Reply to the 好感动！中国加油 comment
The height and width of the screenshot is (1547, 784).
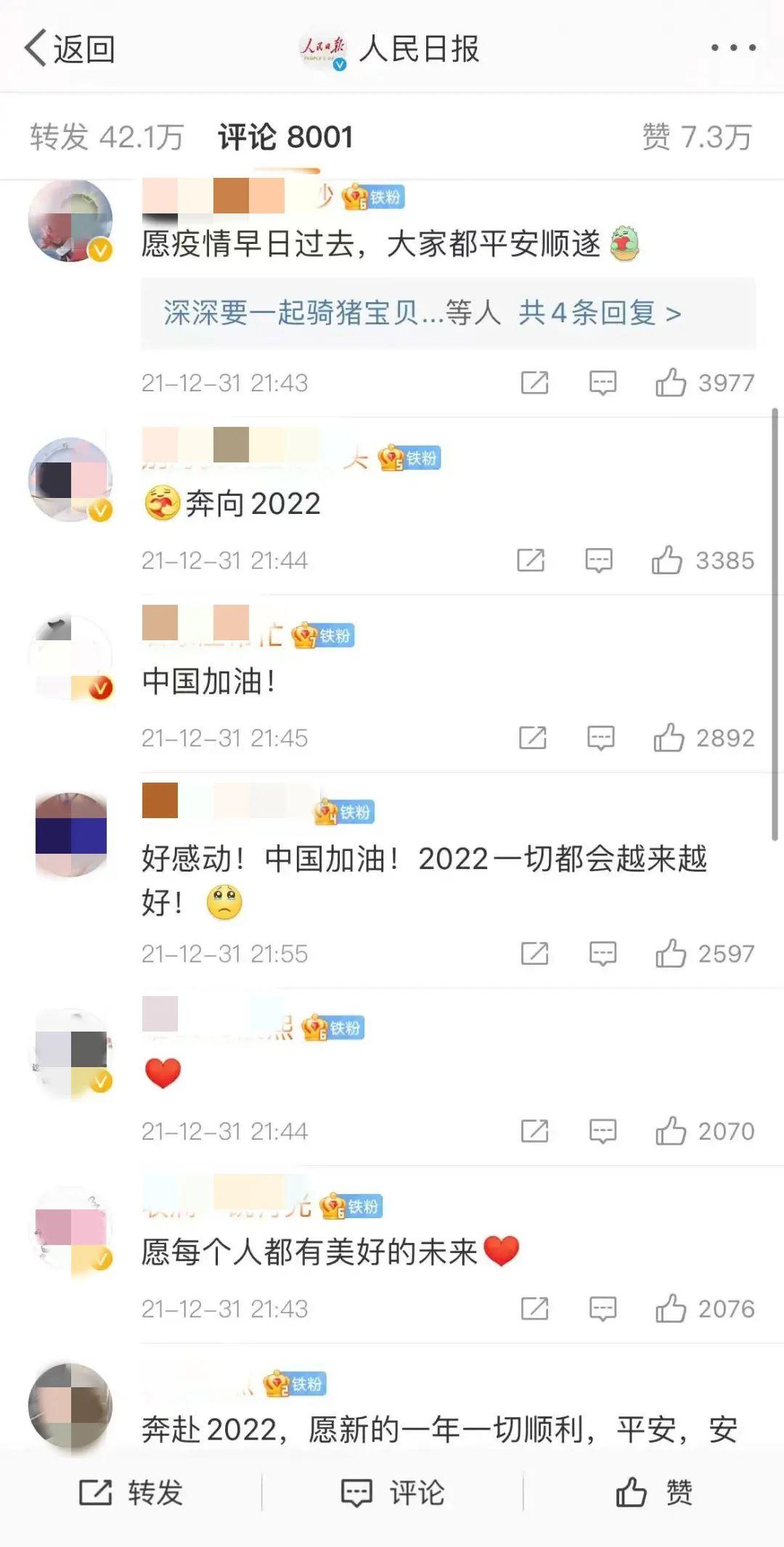[x=603, y=954]
